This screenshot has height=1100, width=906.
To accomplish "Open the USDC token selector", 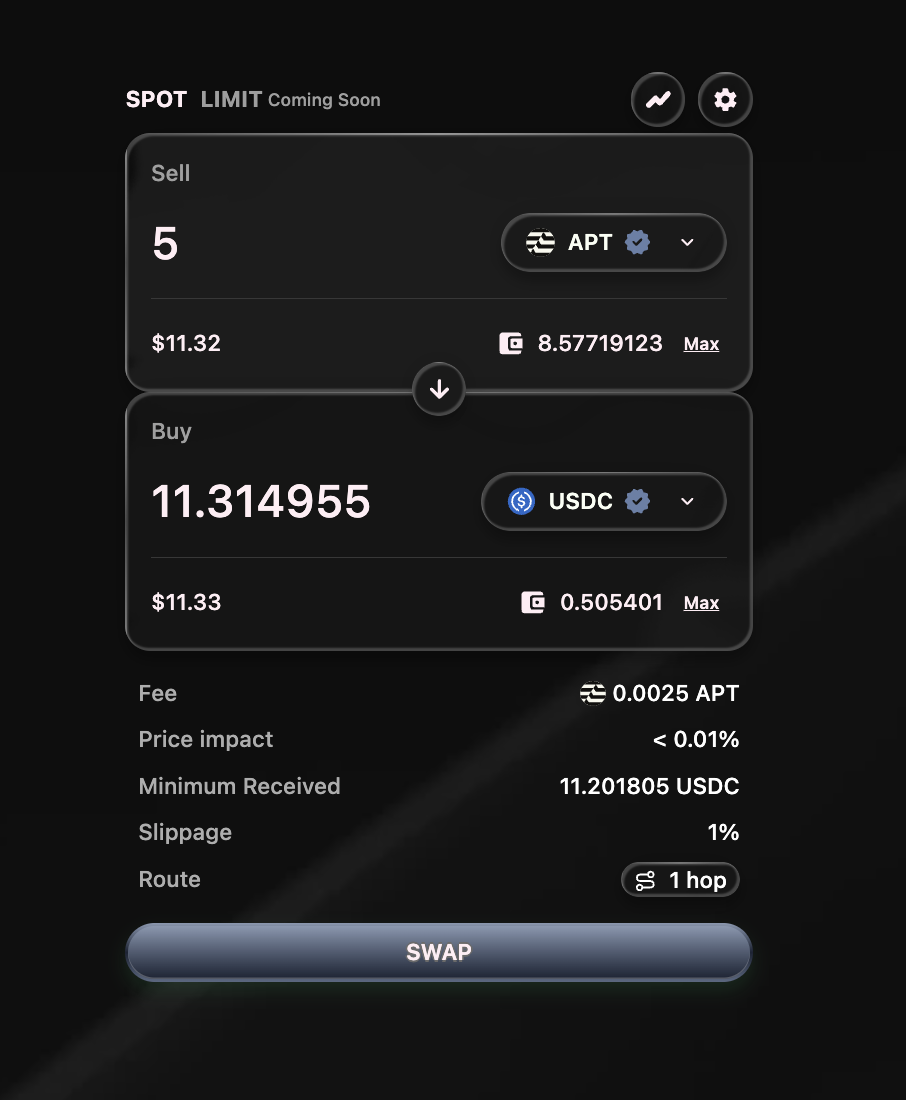I will (603, 501).
